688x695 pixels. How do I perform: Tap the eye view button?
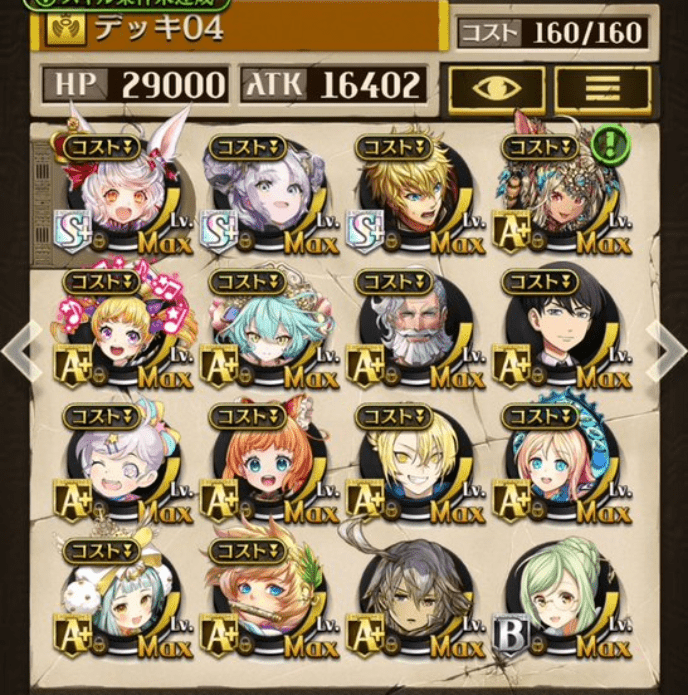click(x=496, y=87)
